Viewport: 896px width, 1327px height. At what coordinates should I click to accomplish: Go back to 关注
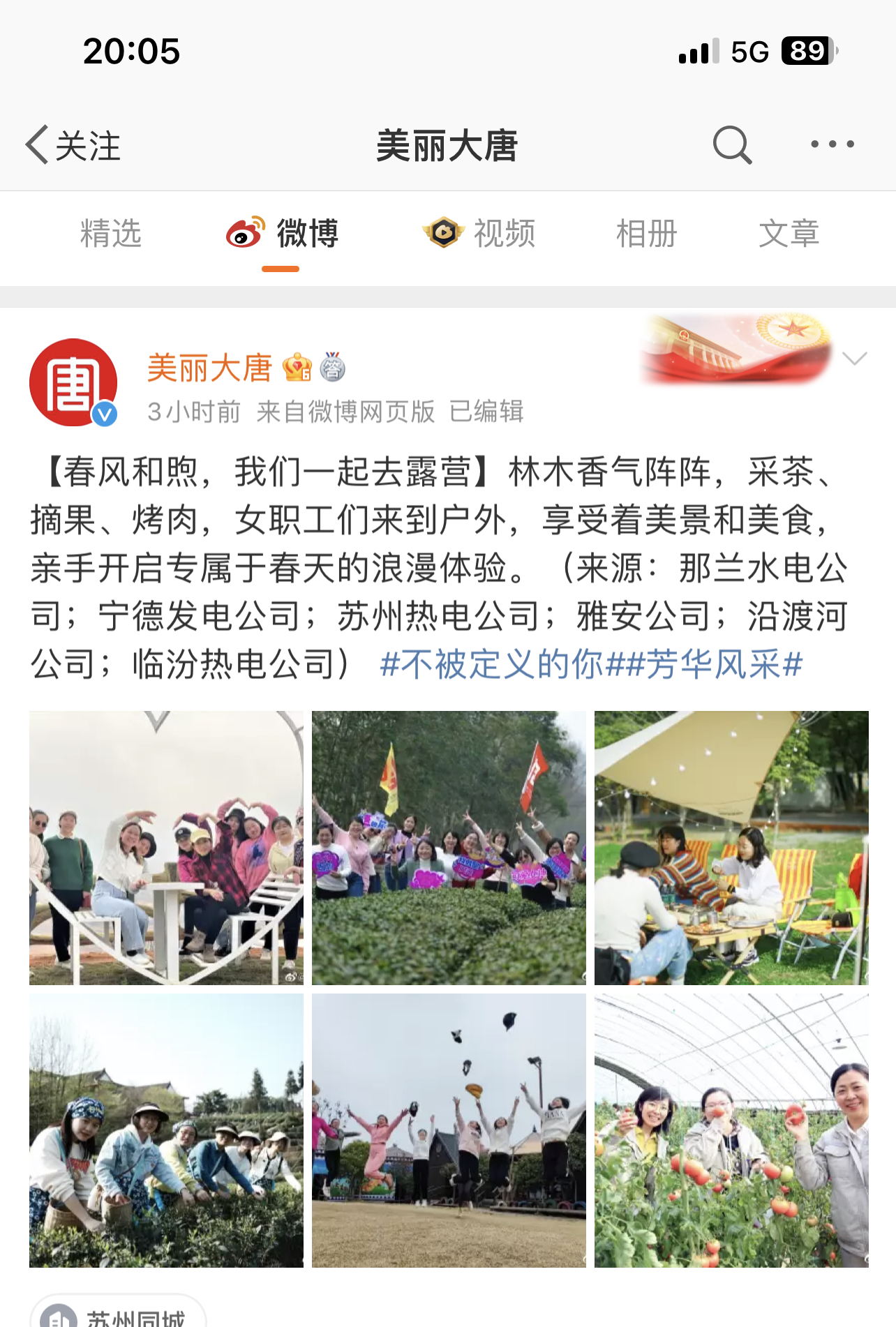pyautogui.click(x=73, y=145)
